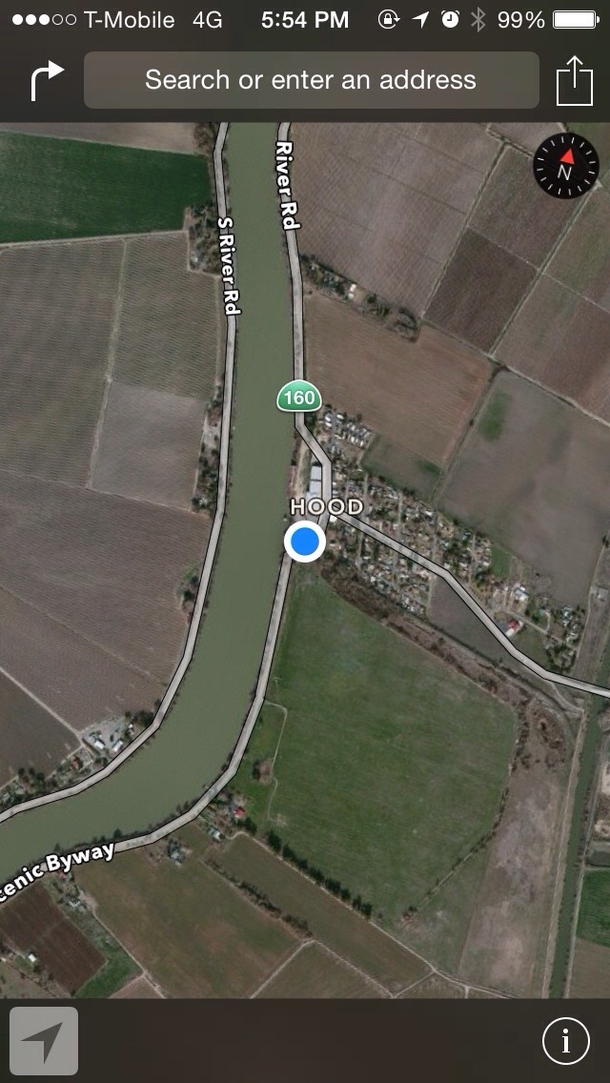The height and width of the screenshot is (1083, 610).
Task: Tap the compass to reorient north
Action: (x=565, y=166)
